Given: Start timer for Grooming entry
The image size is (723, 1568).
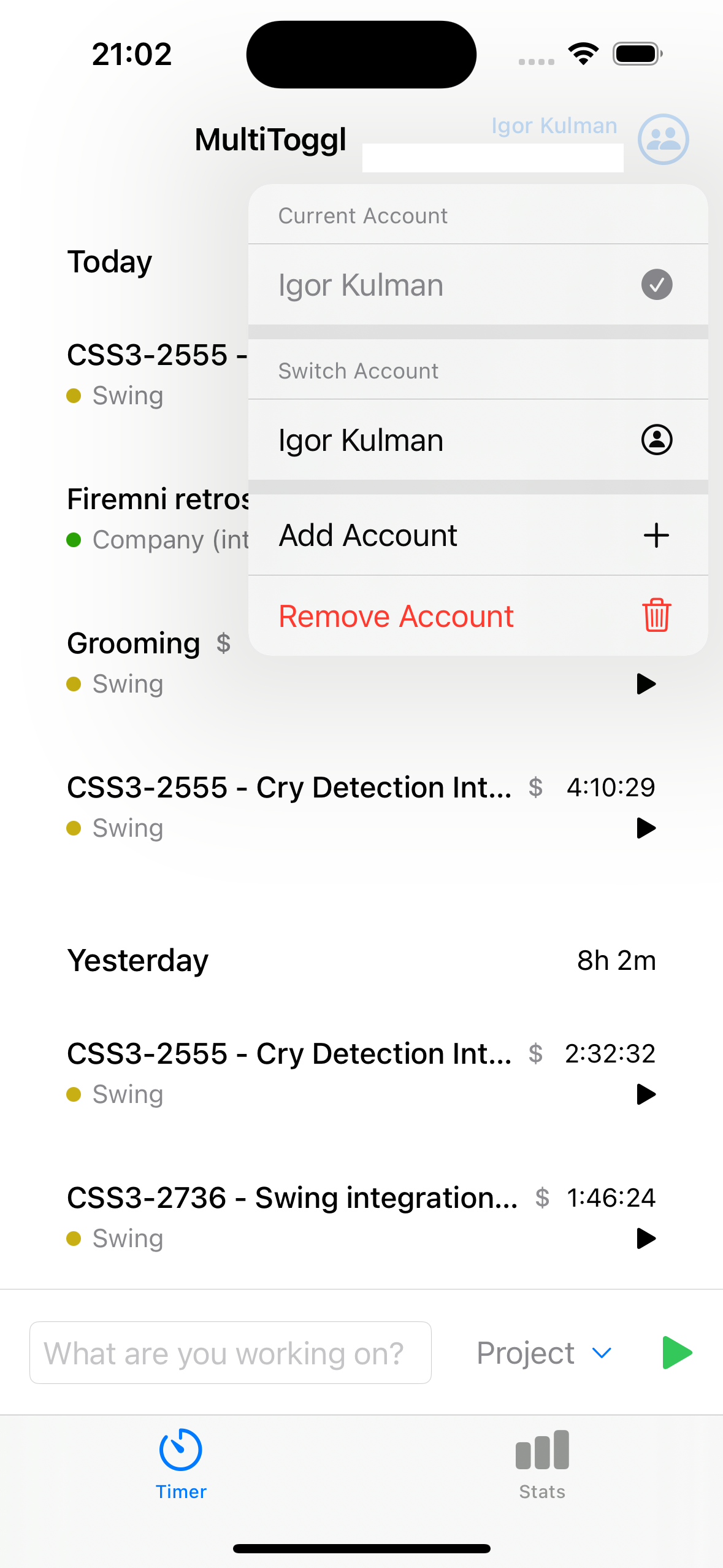Looking at the screenshot, I should 646,684.
